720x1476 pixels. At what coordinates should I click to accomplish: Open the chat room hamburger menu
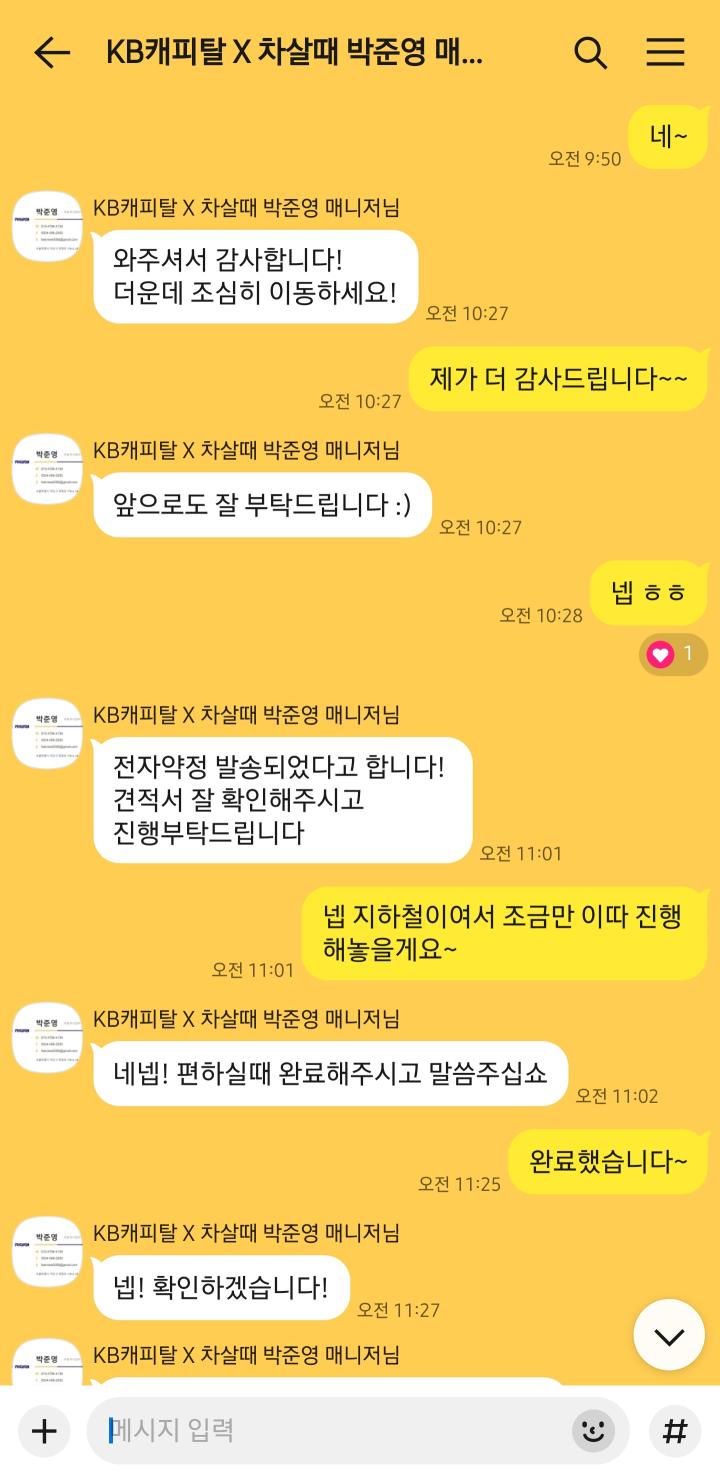click(x=665, y=53)
